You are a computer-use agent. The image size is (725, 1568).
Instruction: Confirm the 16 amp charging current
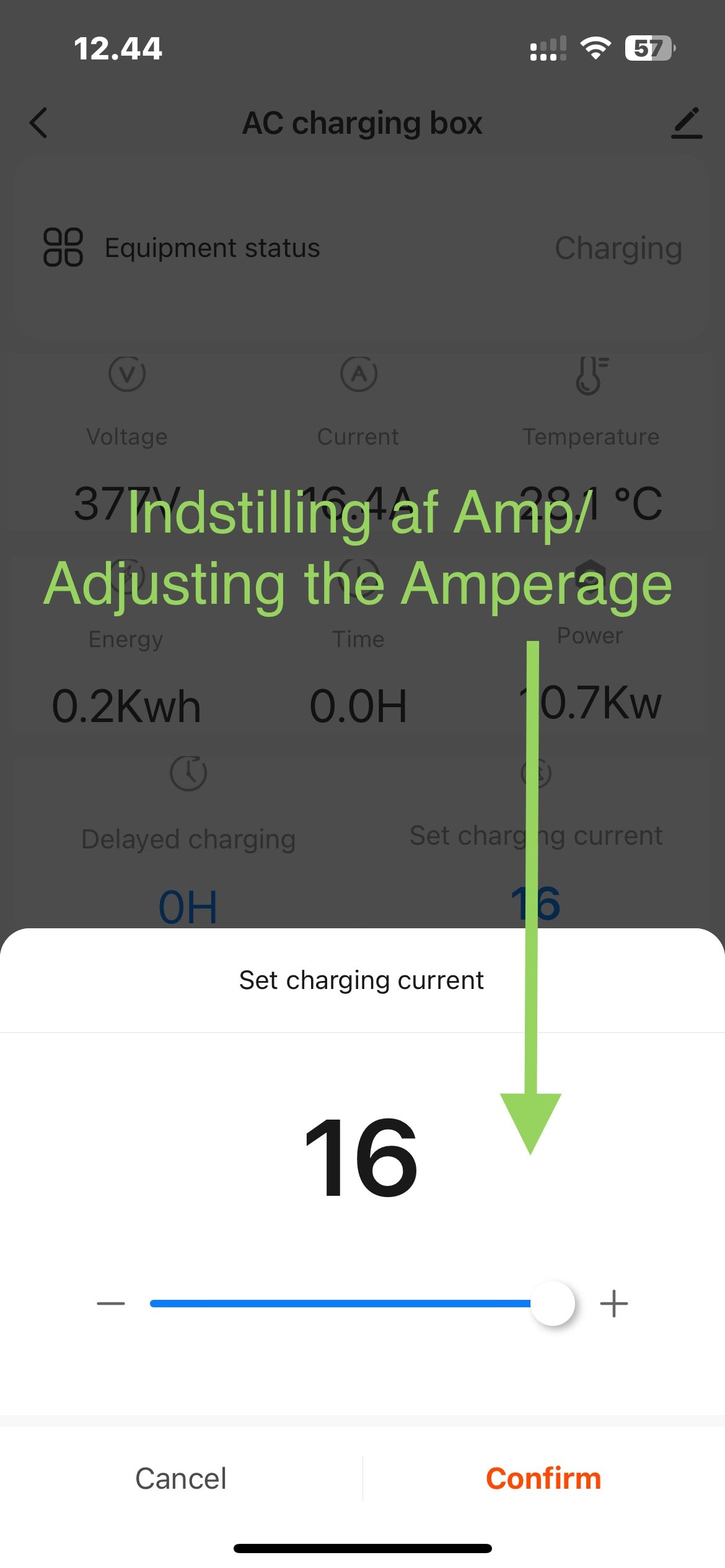click(x=543, y=1478)
